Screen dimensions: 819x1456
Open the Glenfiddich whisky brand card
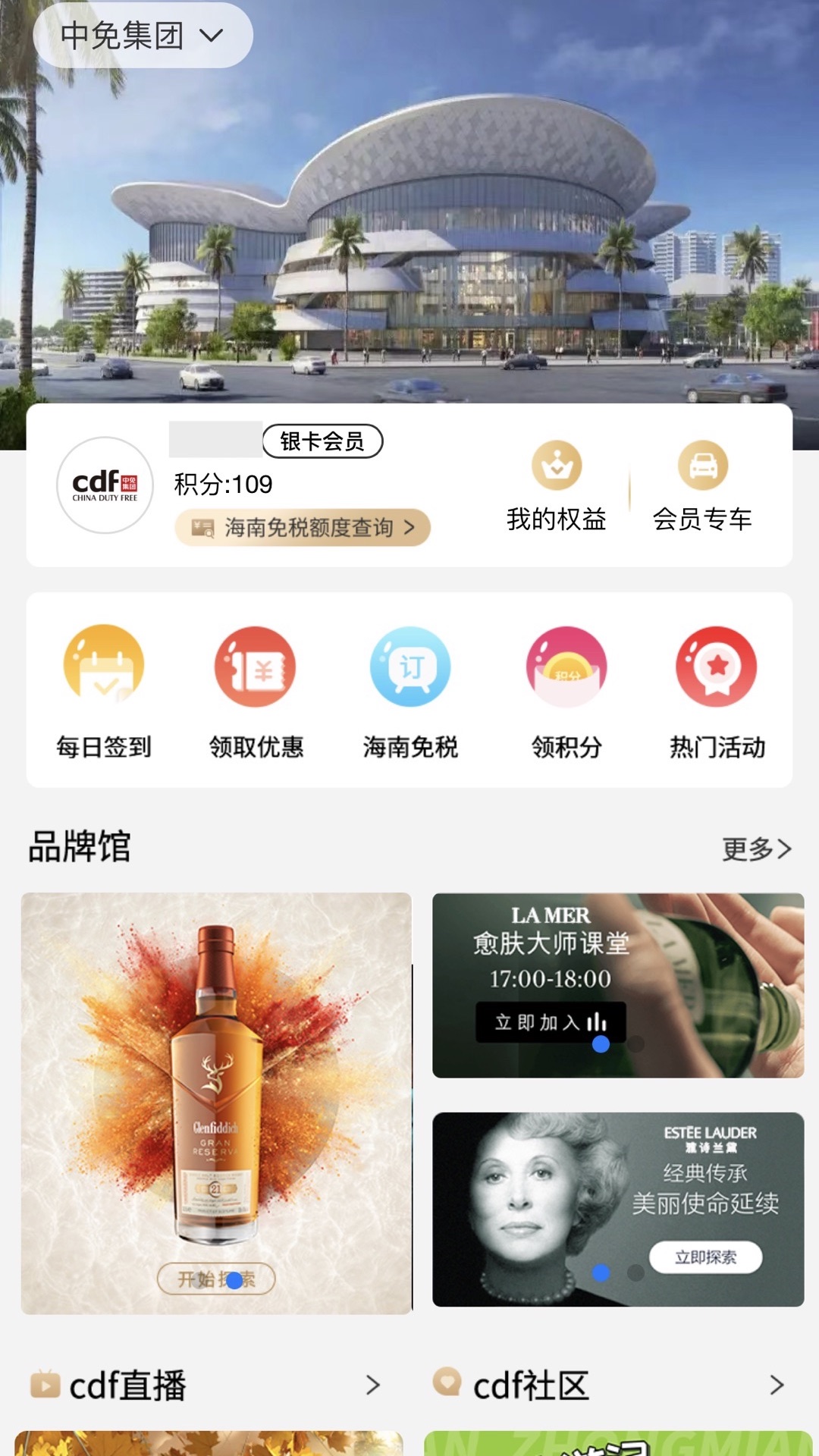(216, 1103)
